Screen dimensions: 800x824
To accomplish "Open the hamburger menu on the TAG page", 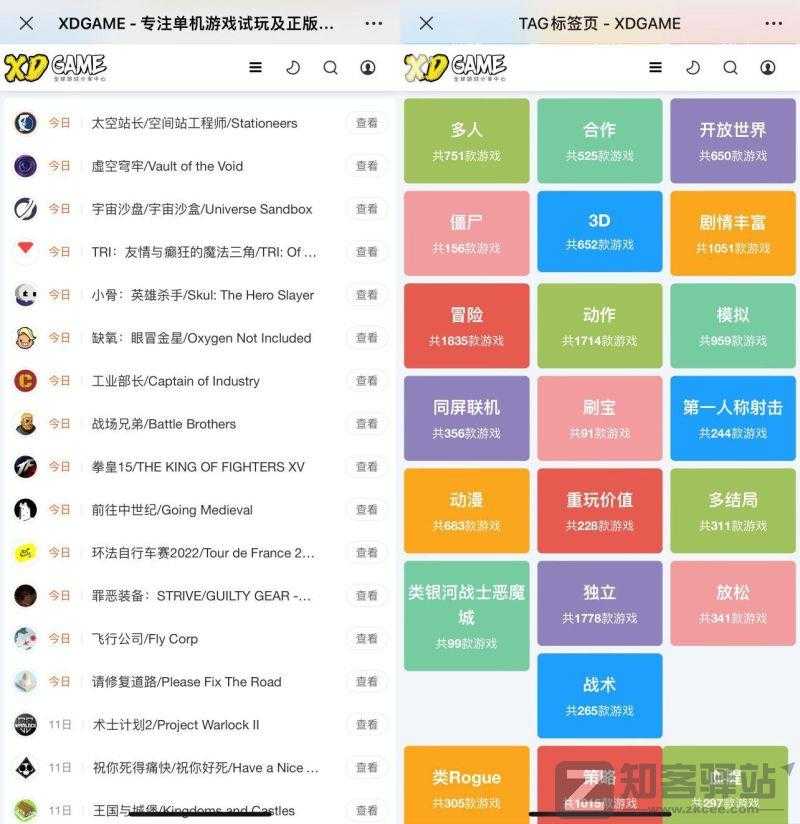I will (x=656, y=67).
